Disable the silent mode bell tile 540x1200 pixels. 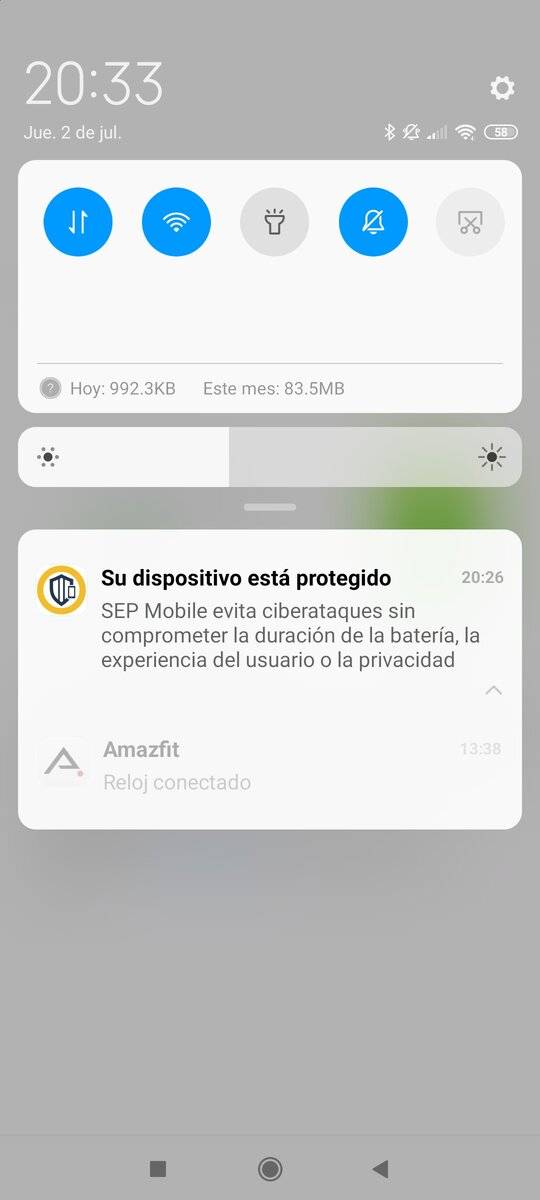click(x=373, y=222)
